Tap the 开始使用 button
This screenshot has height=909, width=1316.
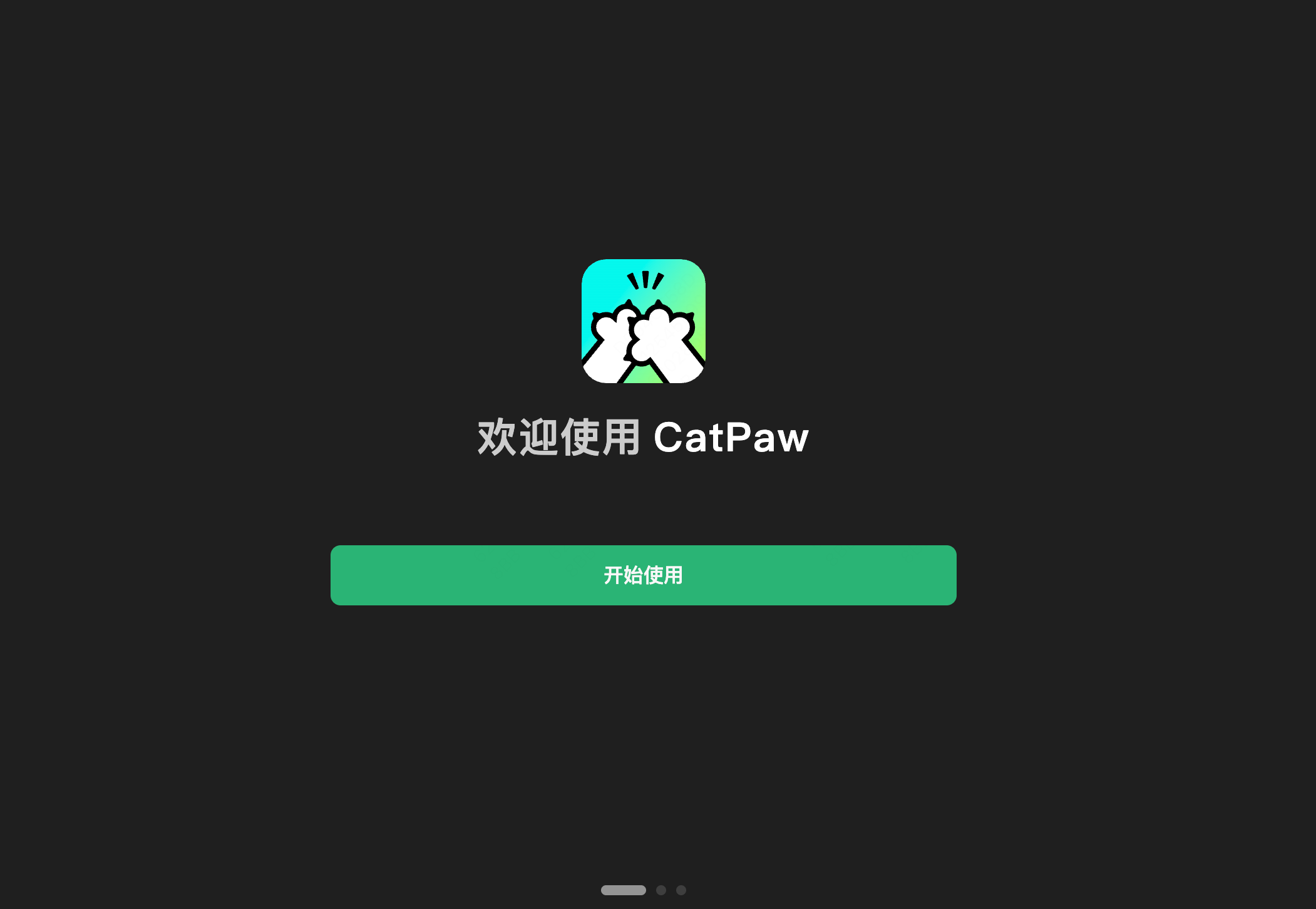tap(643, 575)
